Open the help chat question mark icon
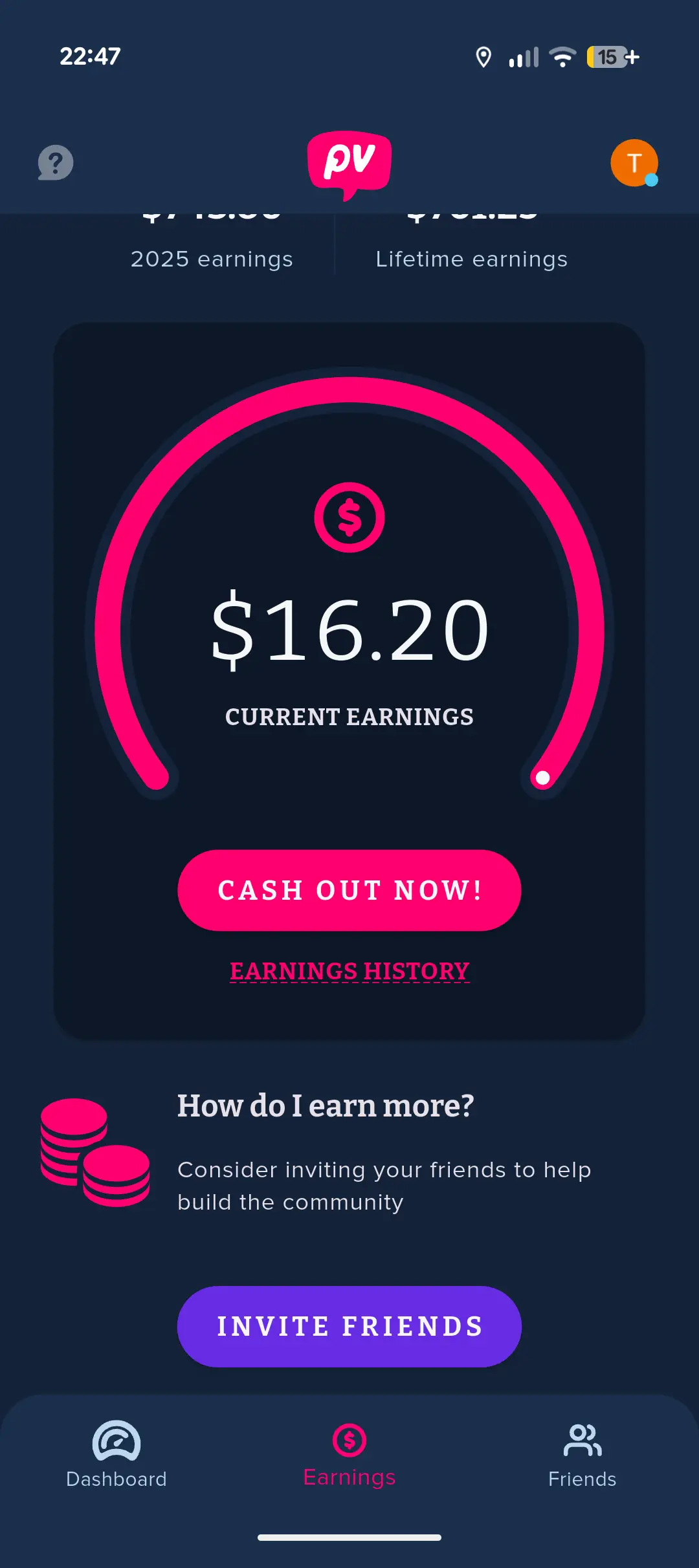The image size is (699, 1568). [x=56, y=162]
